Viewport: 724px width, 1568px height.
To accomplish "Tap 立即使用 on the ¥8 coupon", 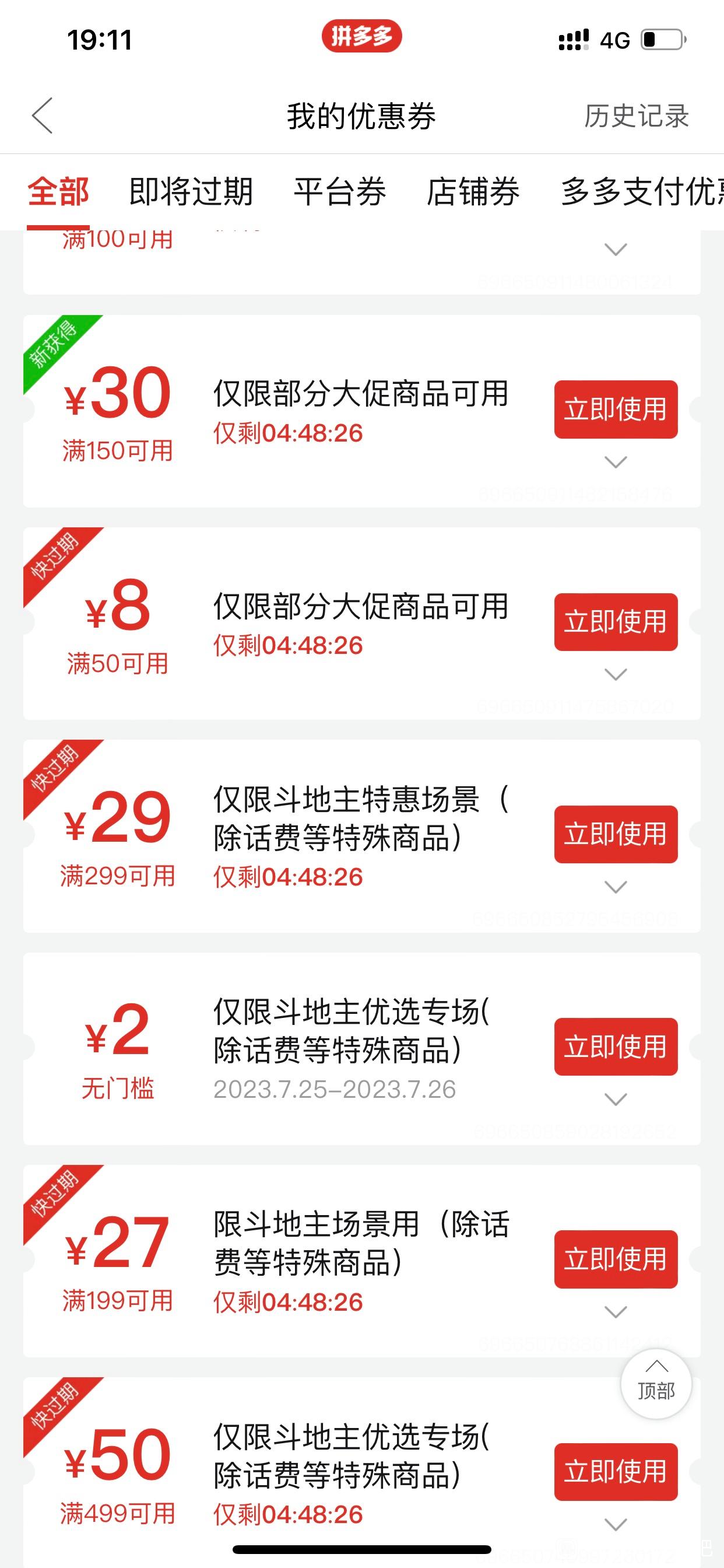I will [616, 621].
